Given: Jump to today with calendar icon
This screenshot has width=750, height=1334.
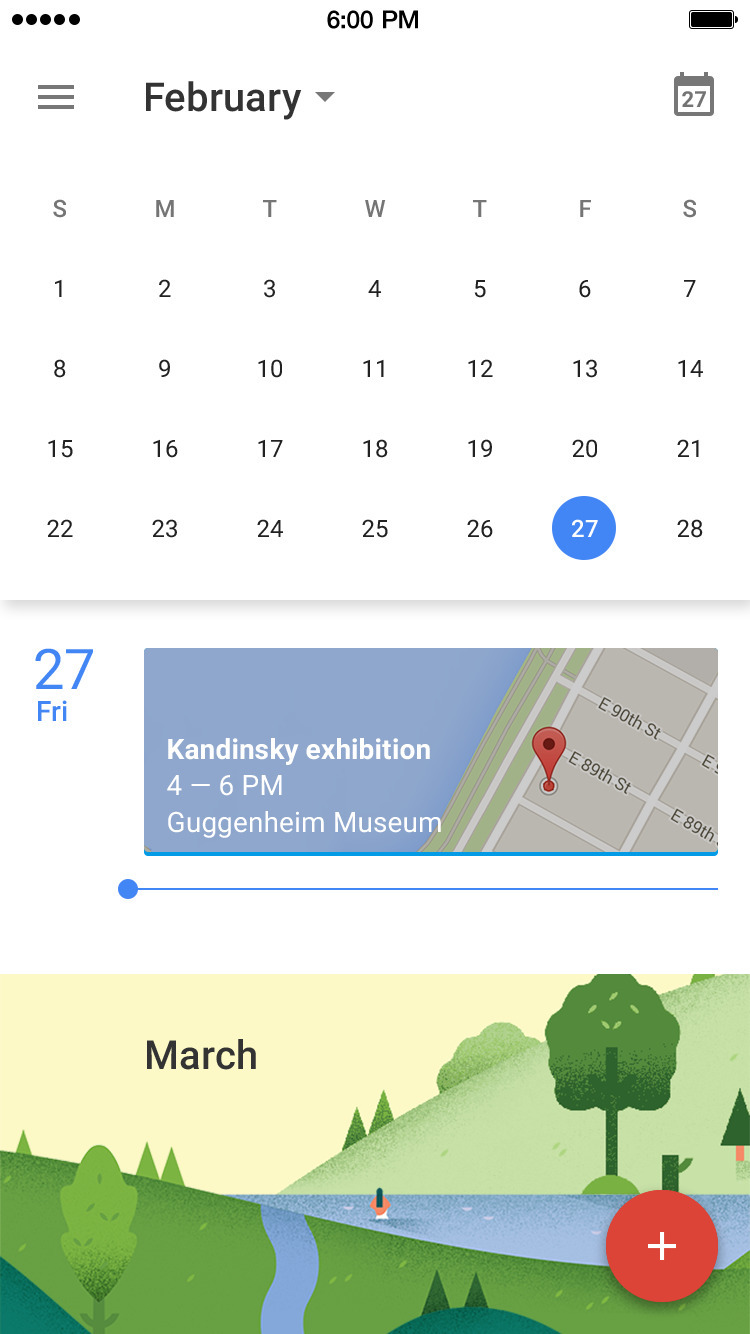Looking at the screenshot, I should [693, 96].
